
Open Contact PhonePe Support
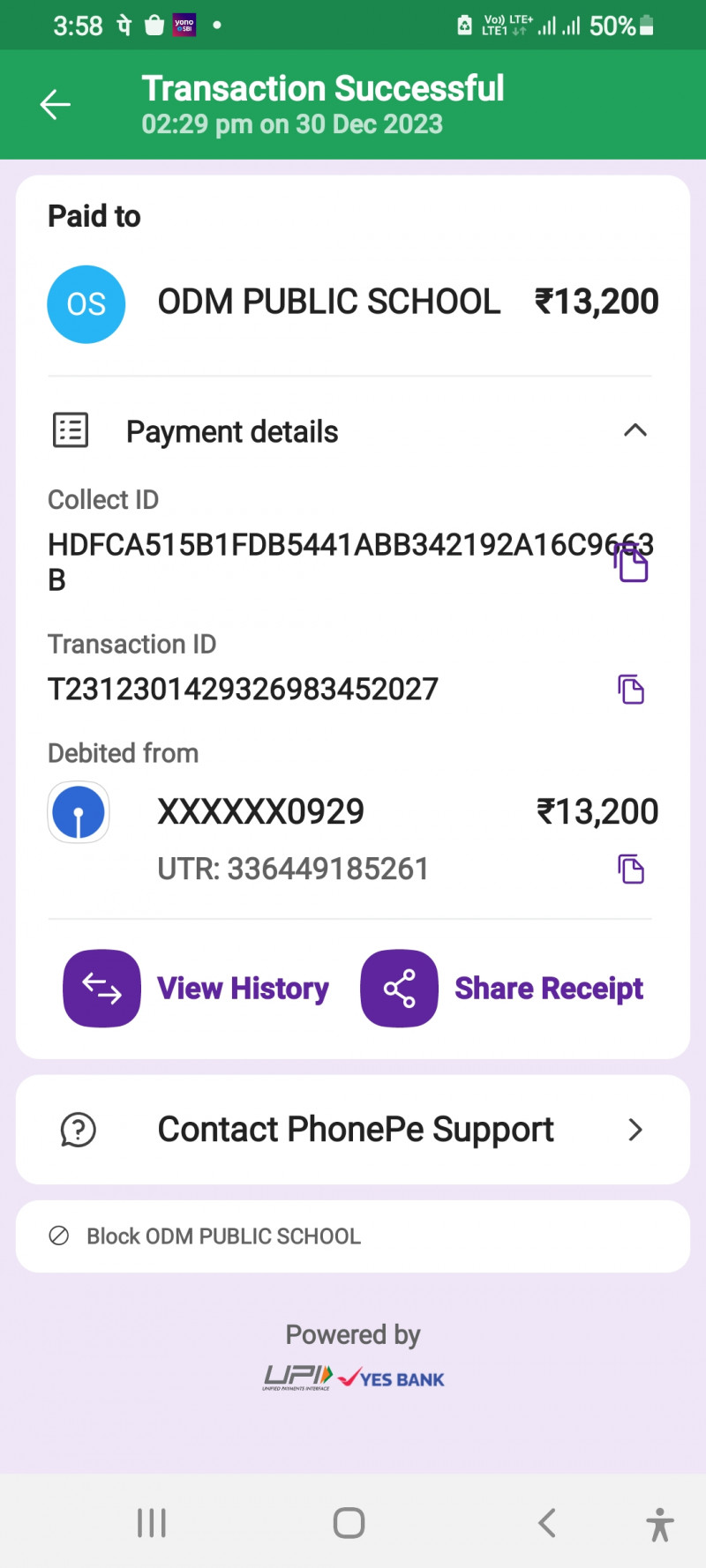tap(353, 1129)
